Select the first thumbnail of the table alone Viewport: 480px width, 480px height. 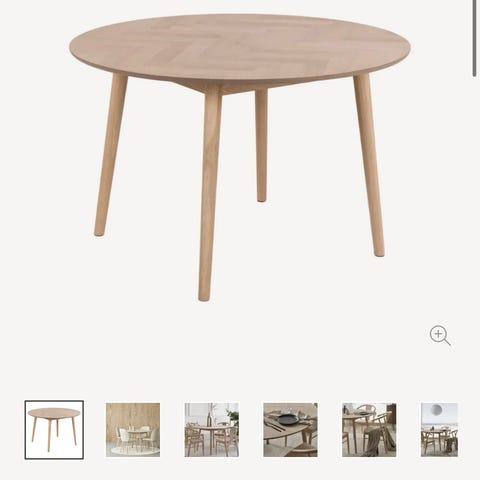click(54, 430)
